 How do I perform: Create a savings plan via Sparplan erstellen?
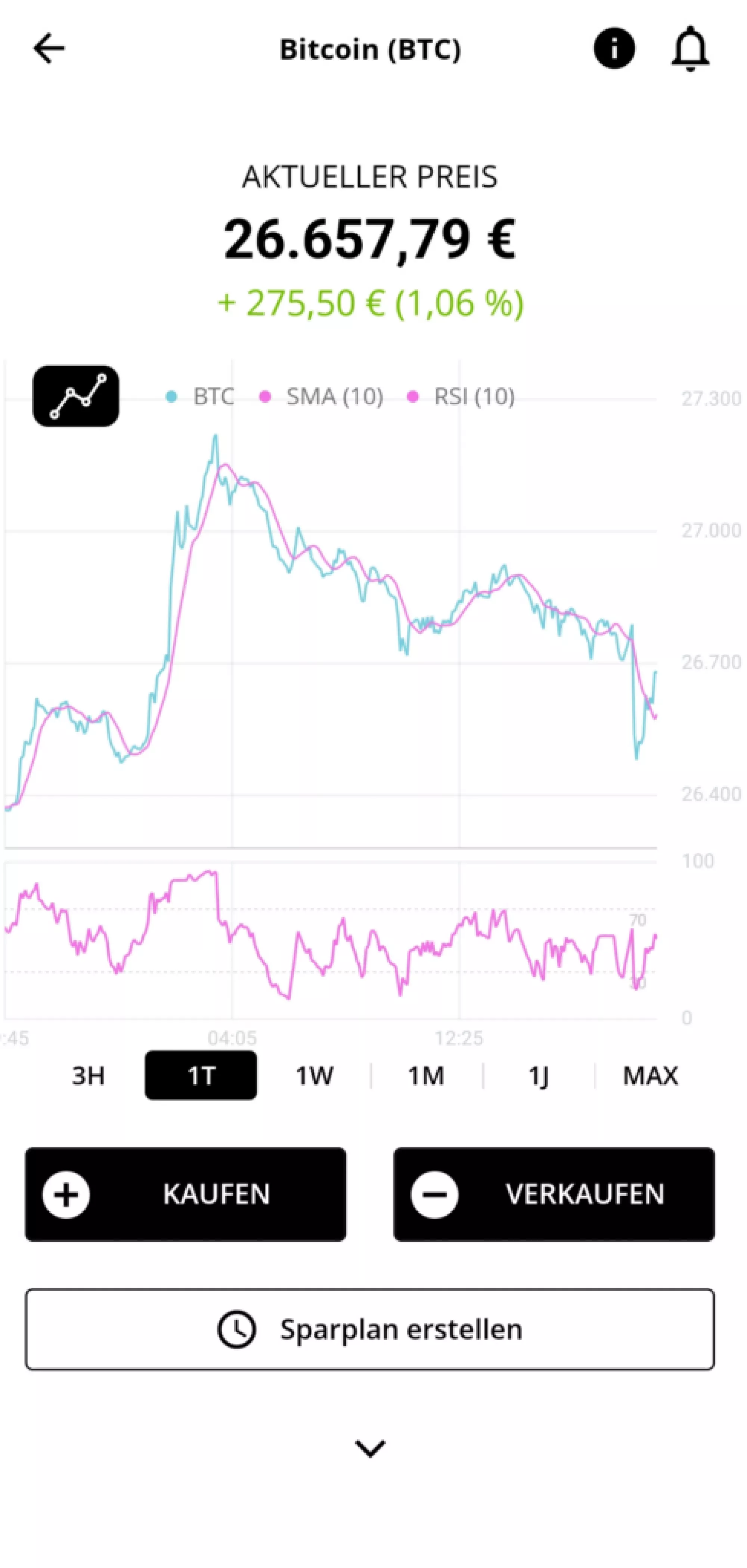(370, 1329)
